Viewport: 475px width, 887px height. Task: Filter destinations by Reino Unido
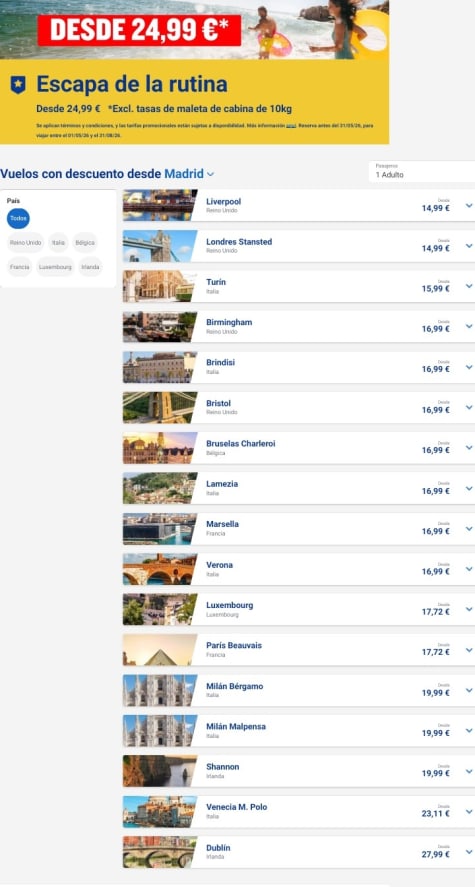coord(25,243)
